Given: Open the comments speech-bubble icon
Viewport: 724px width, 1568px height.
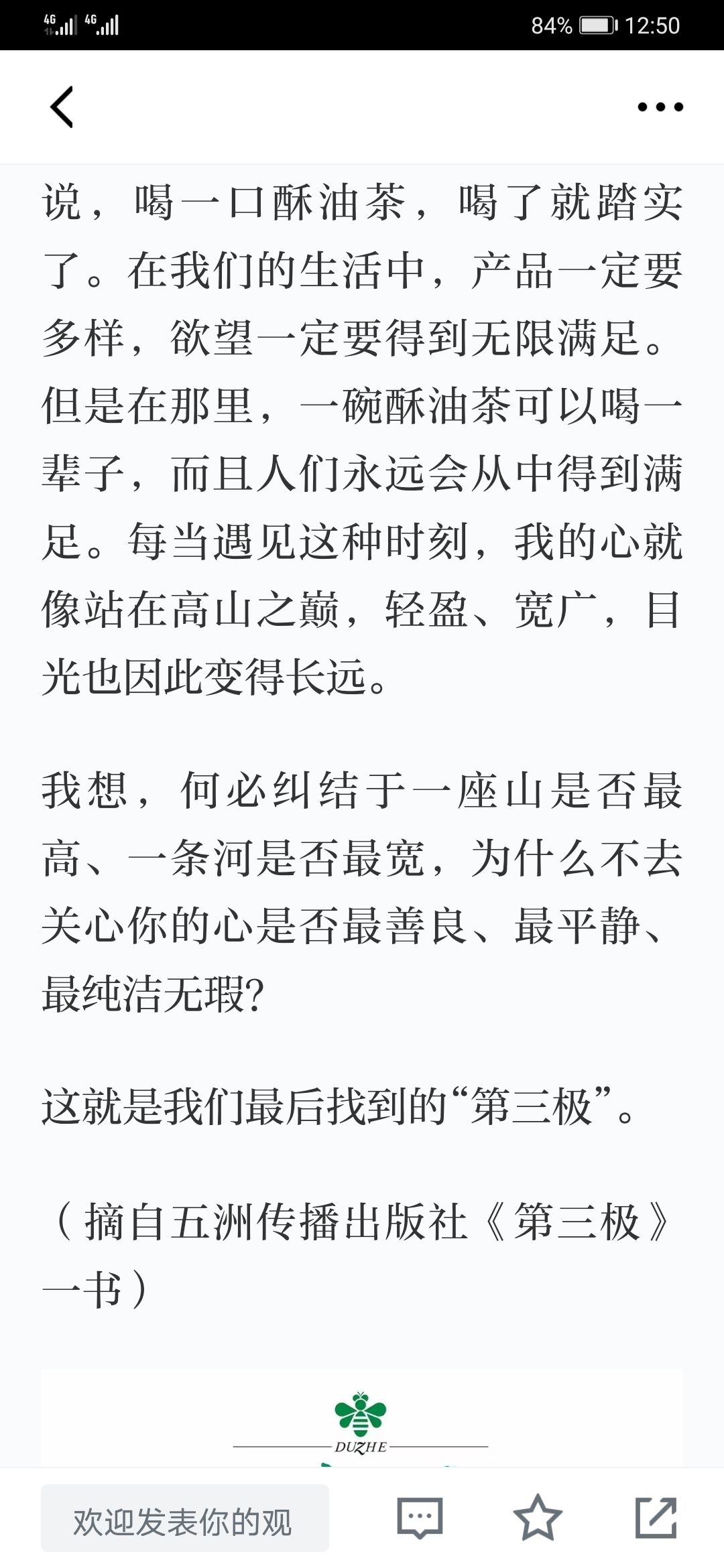Looking at the screenshot, I should click(x=420, y=1518).
